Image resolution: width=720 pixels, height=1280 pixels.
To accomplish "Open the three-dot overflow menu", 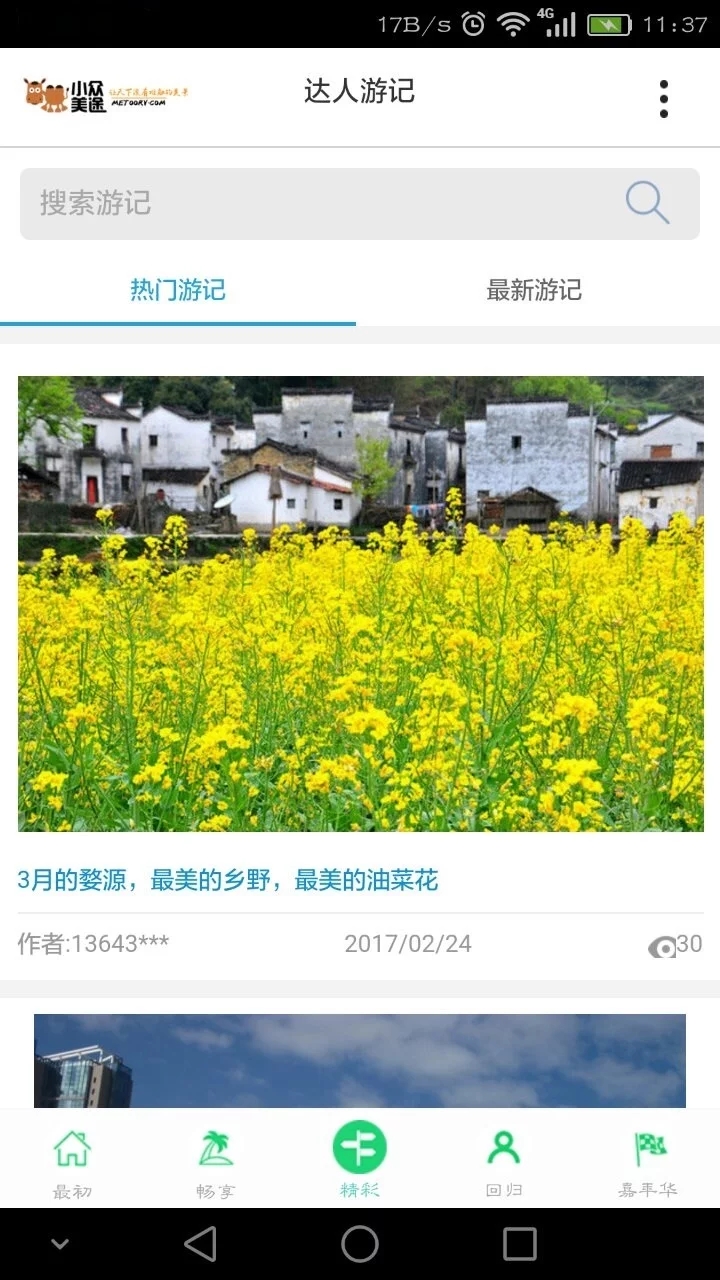I will 663,98.
